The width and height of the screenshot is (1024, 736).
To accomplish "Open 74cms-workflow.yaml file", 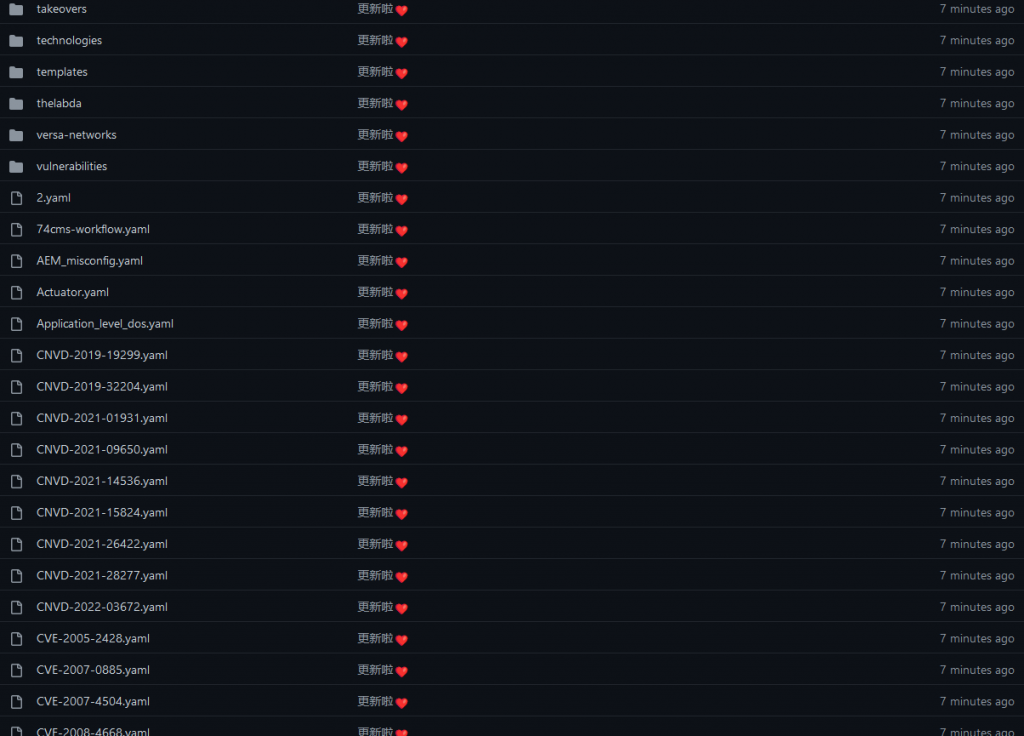I will click(93, 229).
